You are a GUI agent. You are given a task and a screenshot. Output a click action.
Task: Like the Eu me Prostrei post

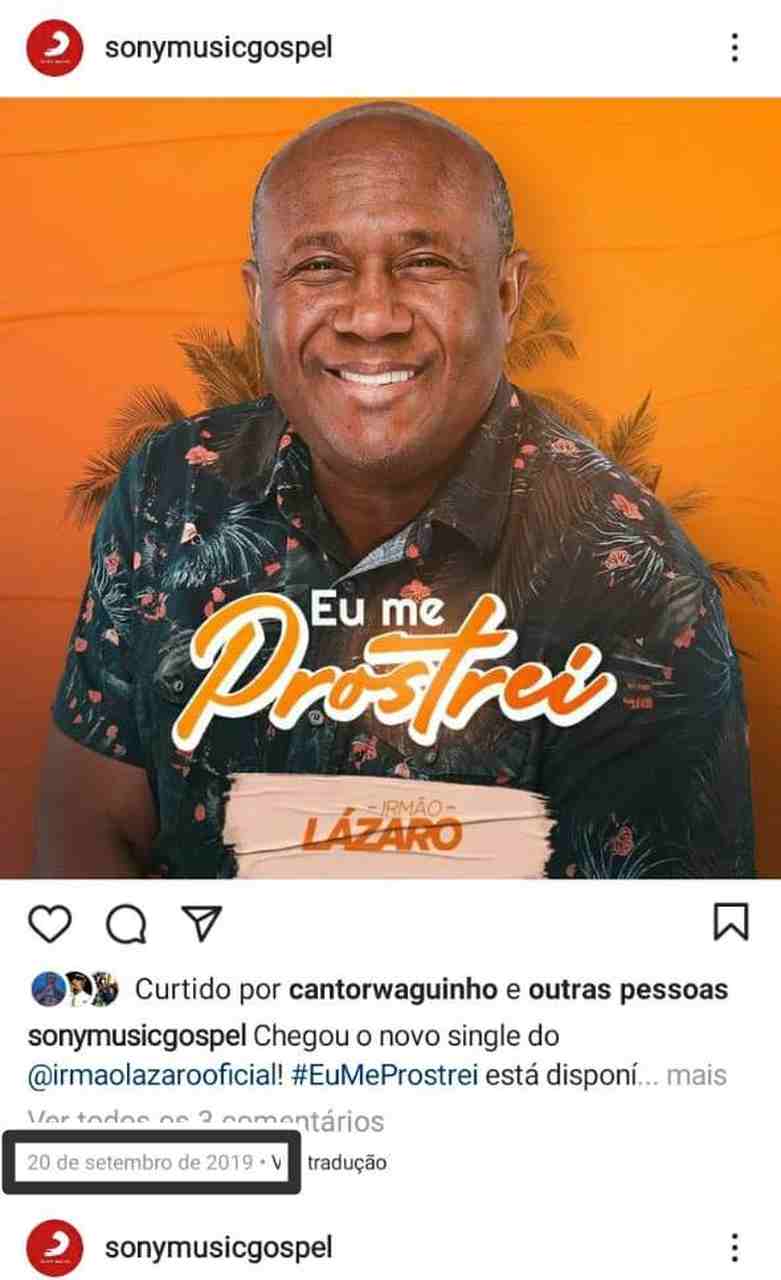click(x=49, y=925)
